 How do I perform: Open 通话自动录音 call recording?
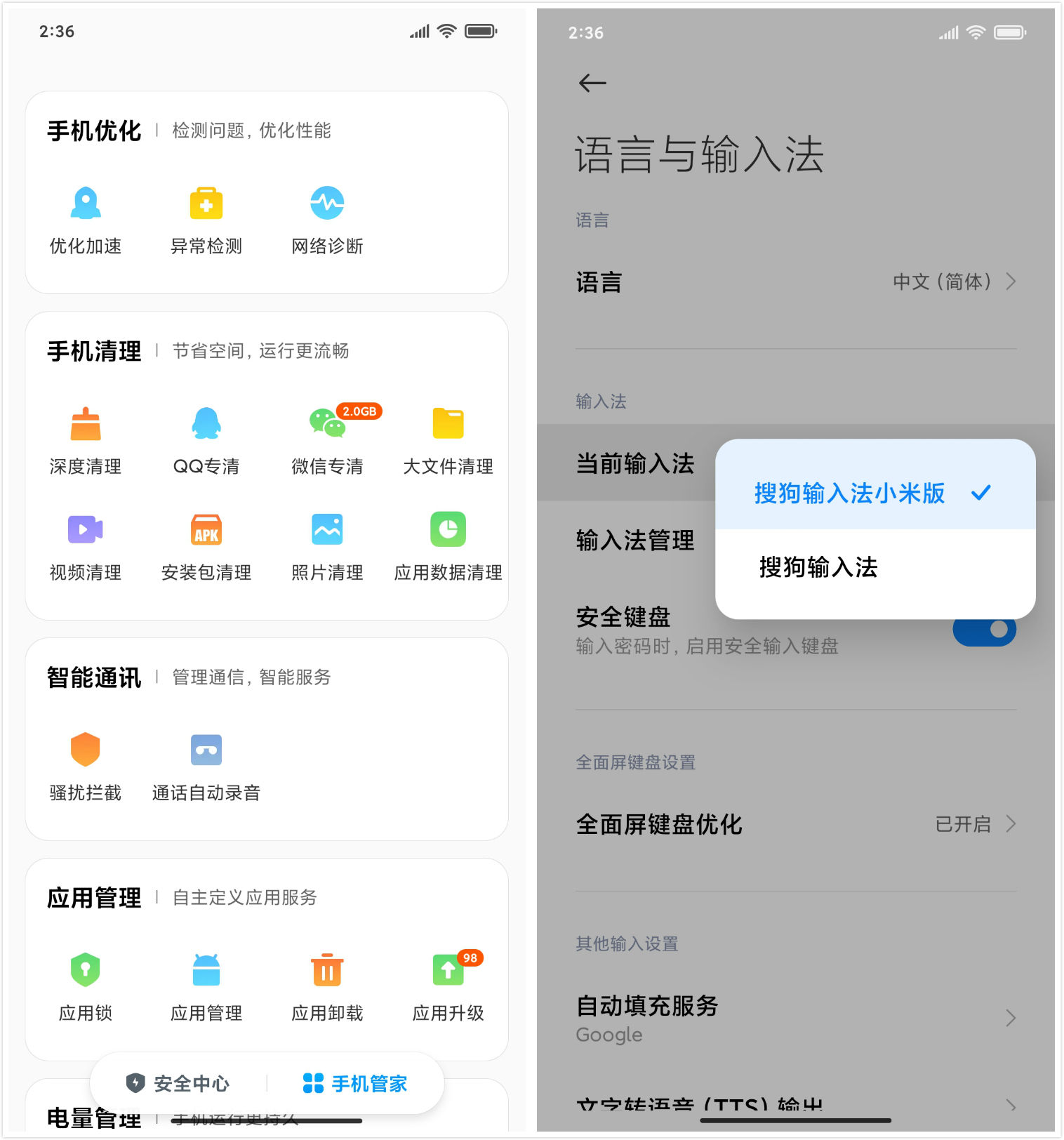pyautogui.click(x=206, y=767)
